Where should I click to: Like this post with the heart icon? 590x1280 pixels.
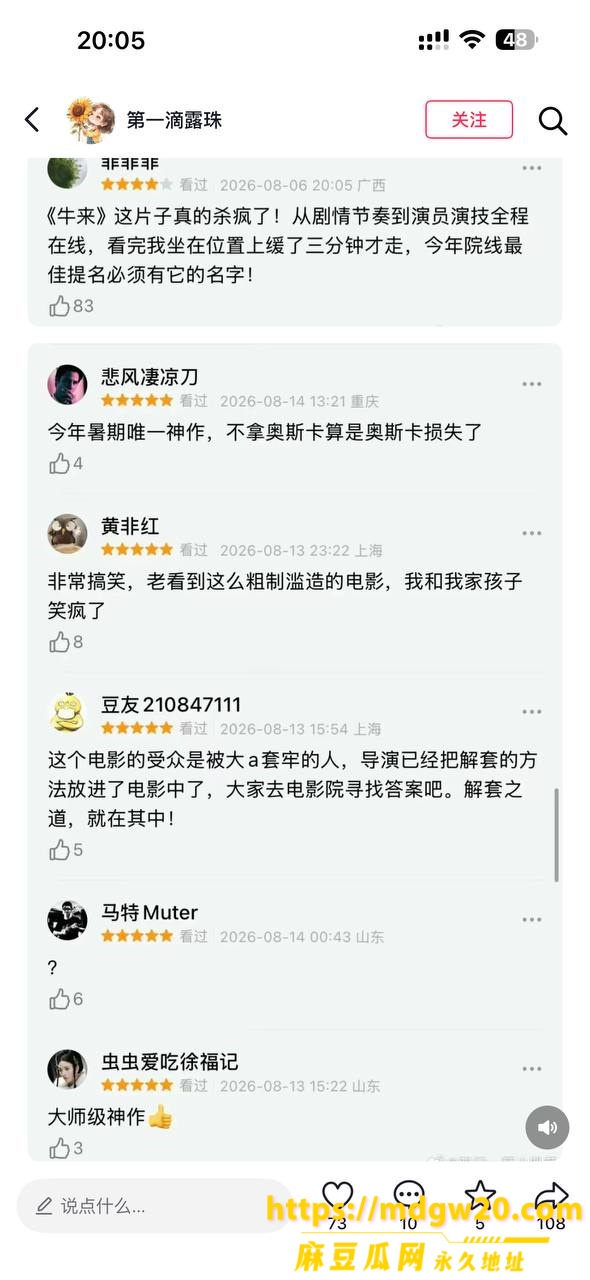click(x=337, y=1196)
